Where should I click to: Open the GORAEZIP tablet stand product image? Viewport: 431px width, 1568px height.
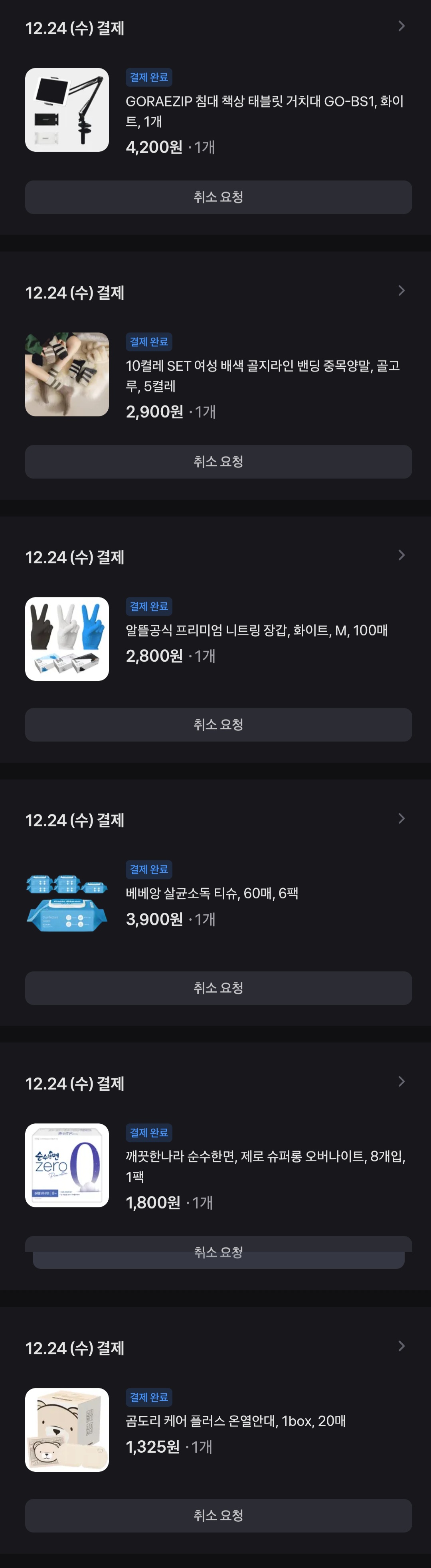click(67, 110)
